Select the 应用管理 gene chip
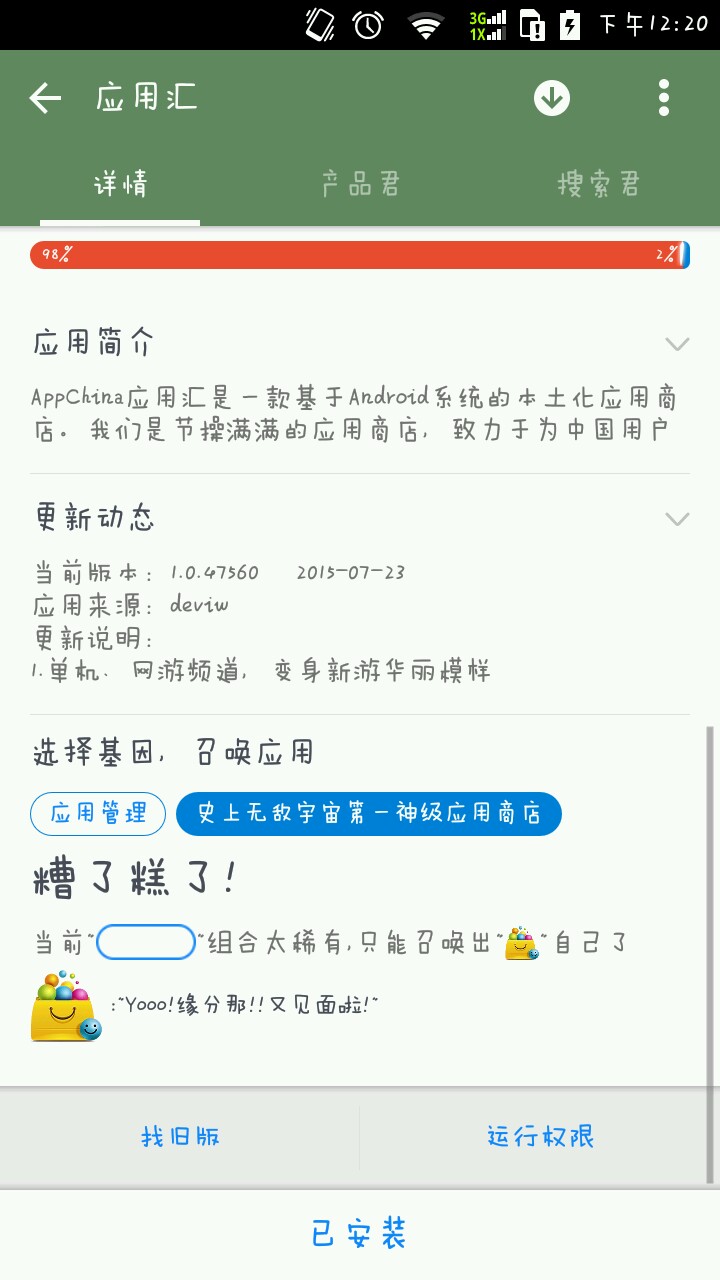Image resolution: width=720 pixels, height=1280 pixels. 98,814
